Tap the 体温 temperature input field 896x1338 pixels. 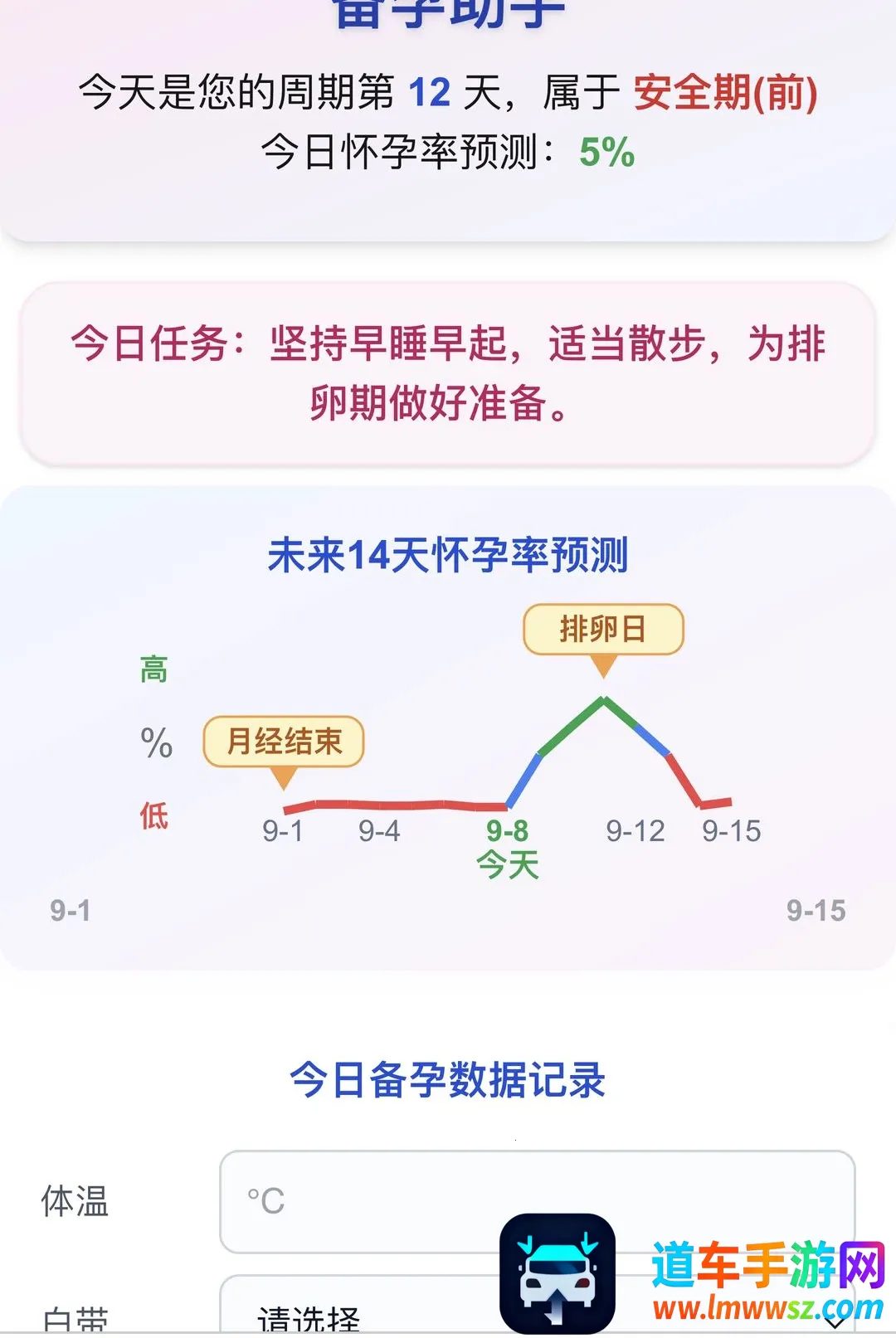pos(537,1200)
